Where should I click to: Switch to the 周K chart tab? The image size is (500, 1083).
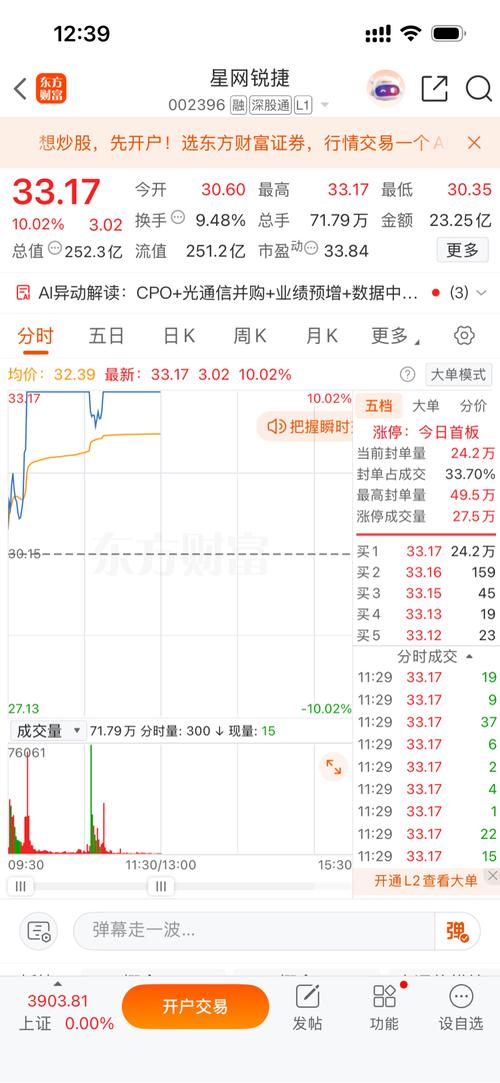point(250,336)
